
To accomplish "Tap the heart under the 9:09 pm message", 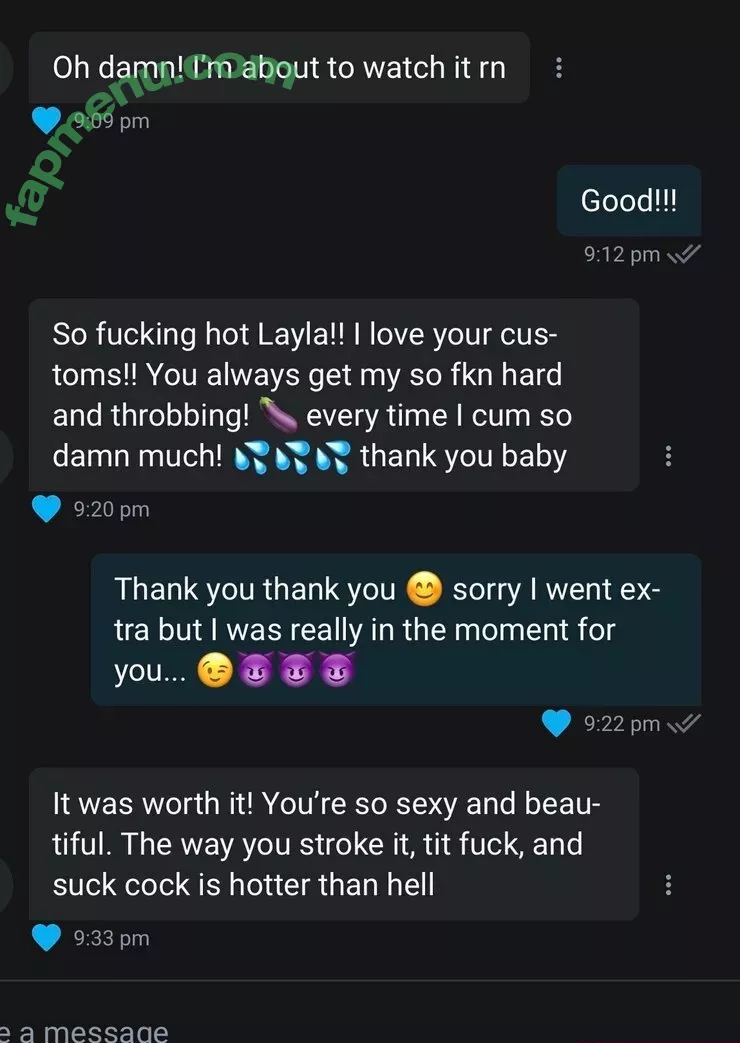I will [x=46, y=121].
